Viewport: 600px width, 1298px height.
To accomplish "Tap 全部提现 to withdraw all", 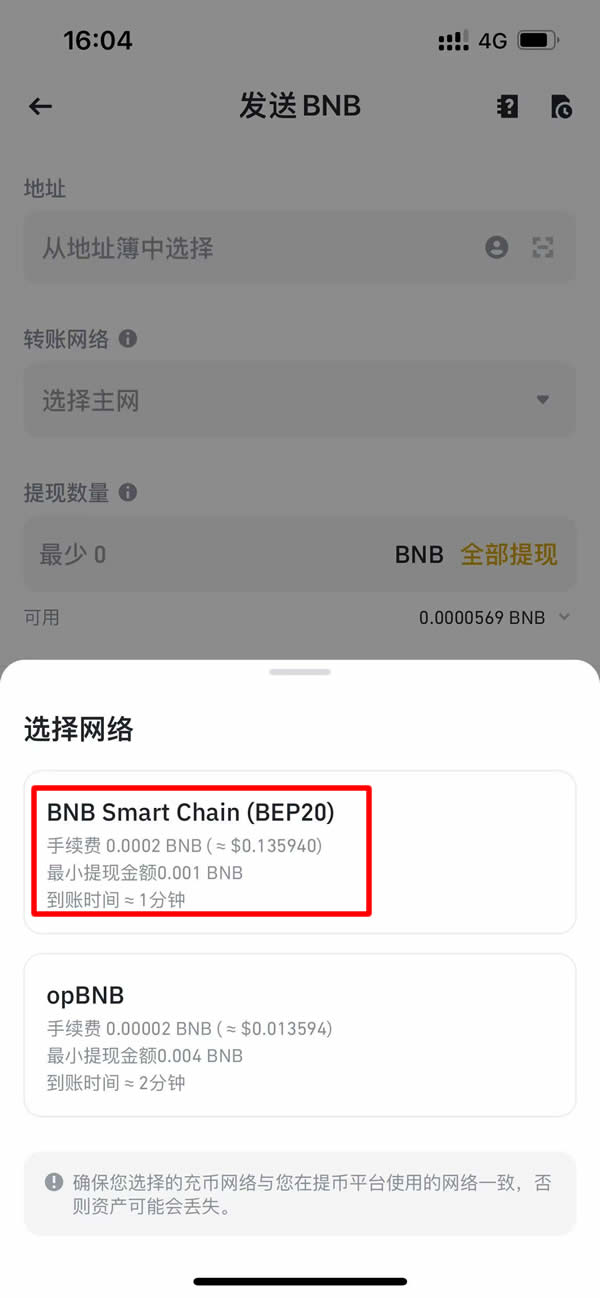I will click(x=509, y=554).
